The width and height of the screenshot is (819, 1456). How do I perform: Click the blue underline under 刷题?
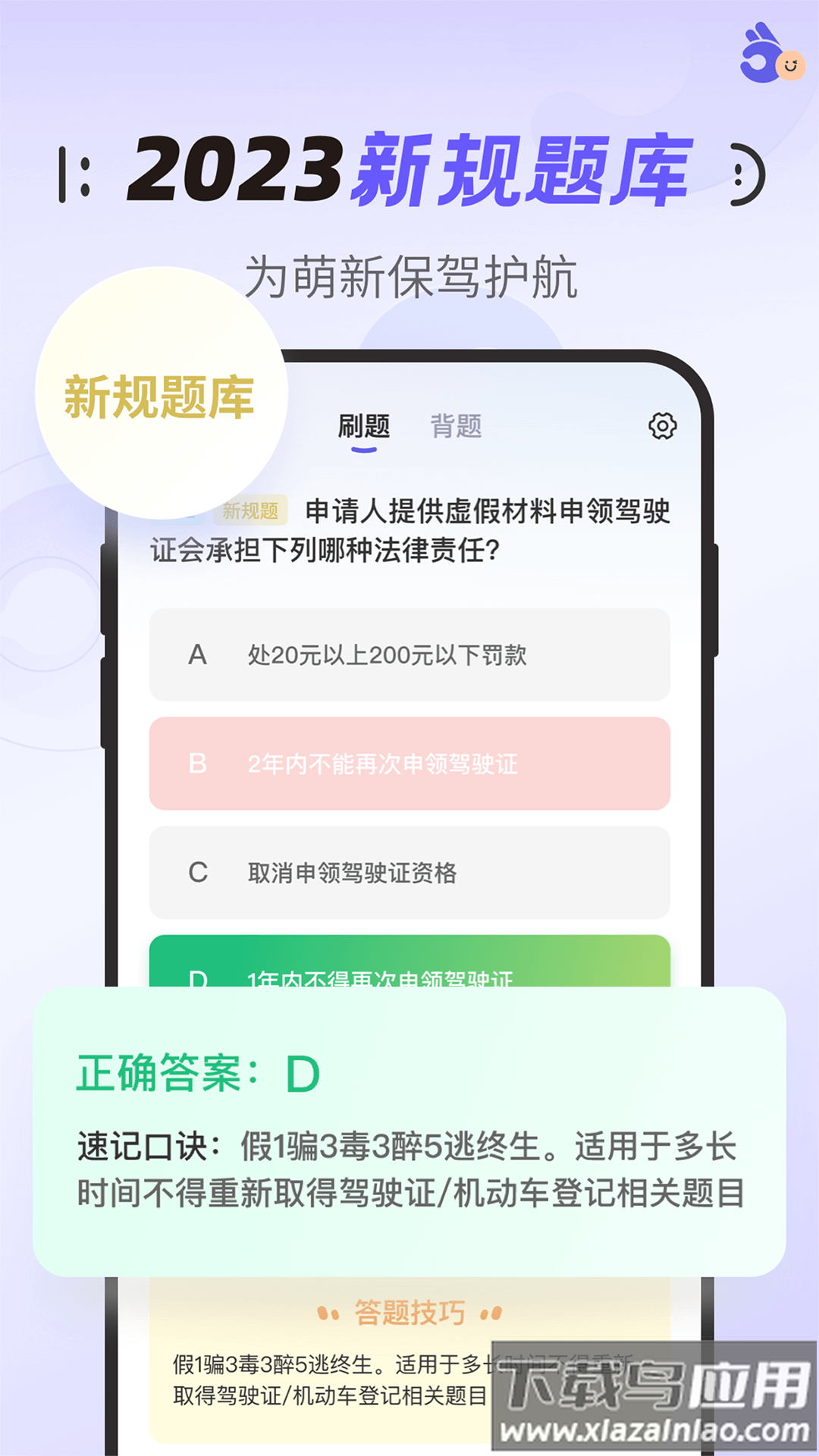coord(365,450)
